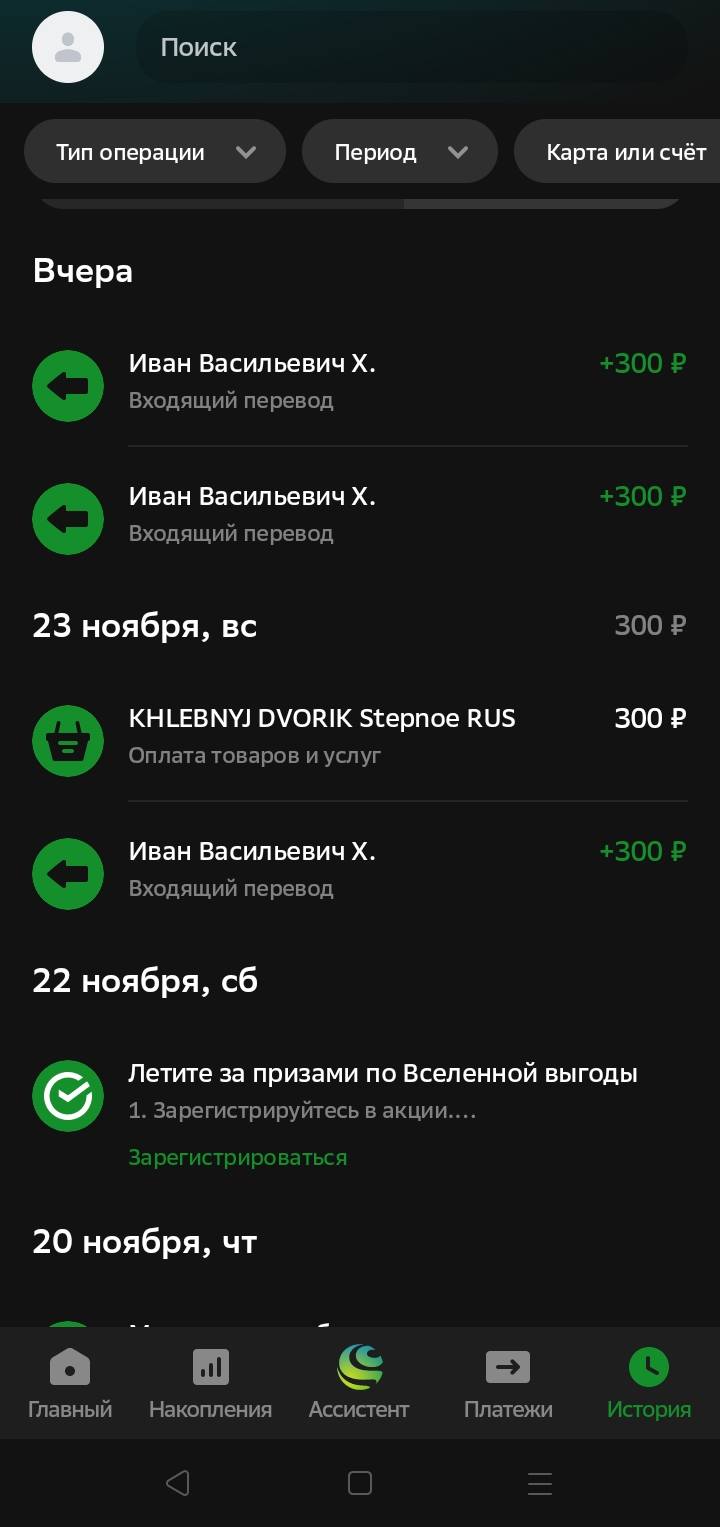Open the profile avatar icon
Screen dimensions: 720x1527
click(x=68, y=47)
